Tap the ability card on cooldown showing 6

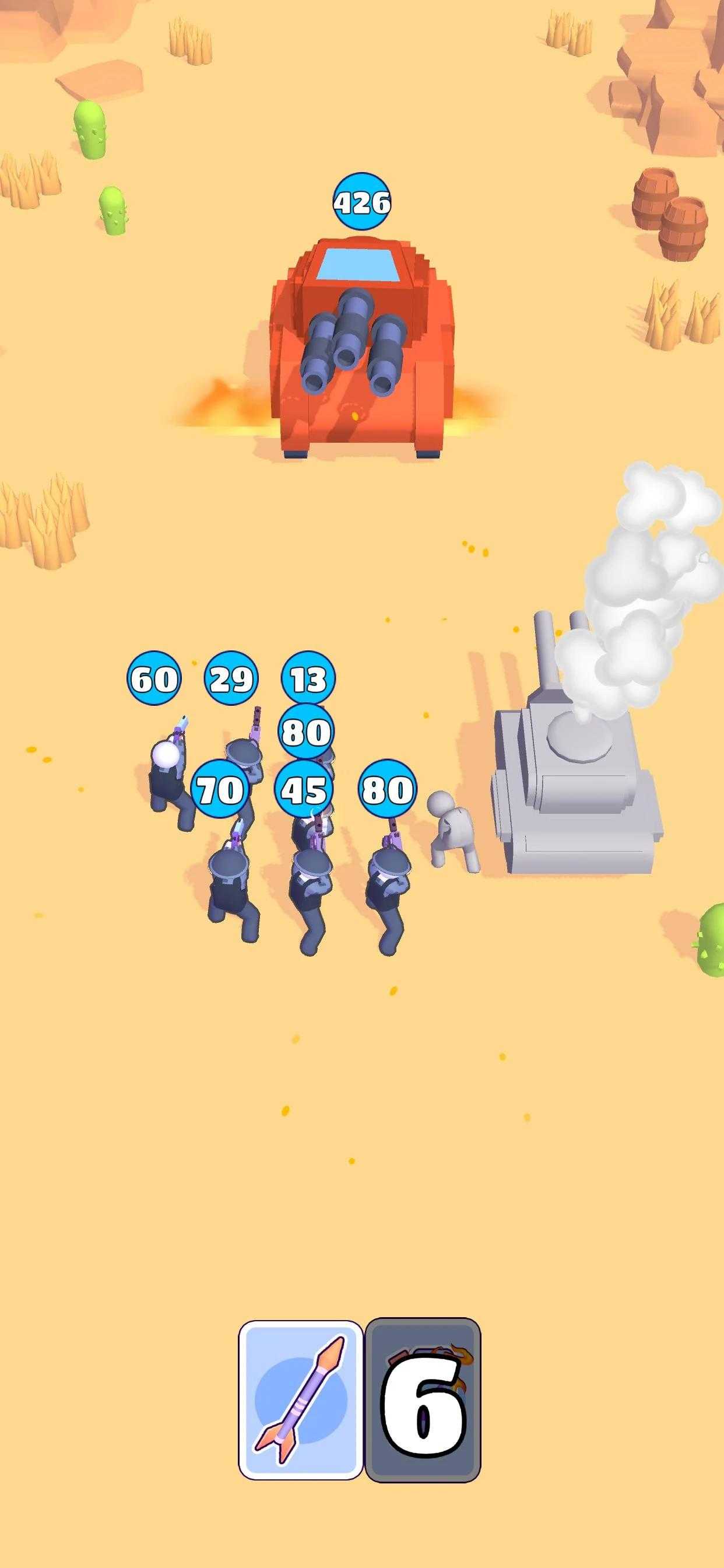[423, 1399]
